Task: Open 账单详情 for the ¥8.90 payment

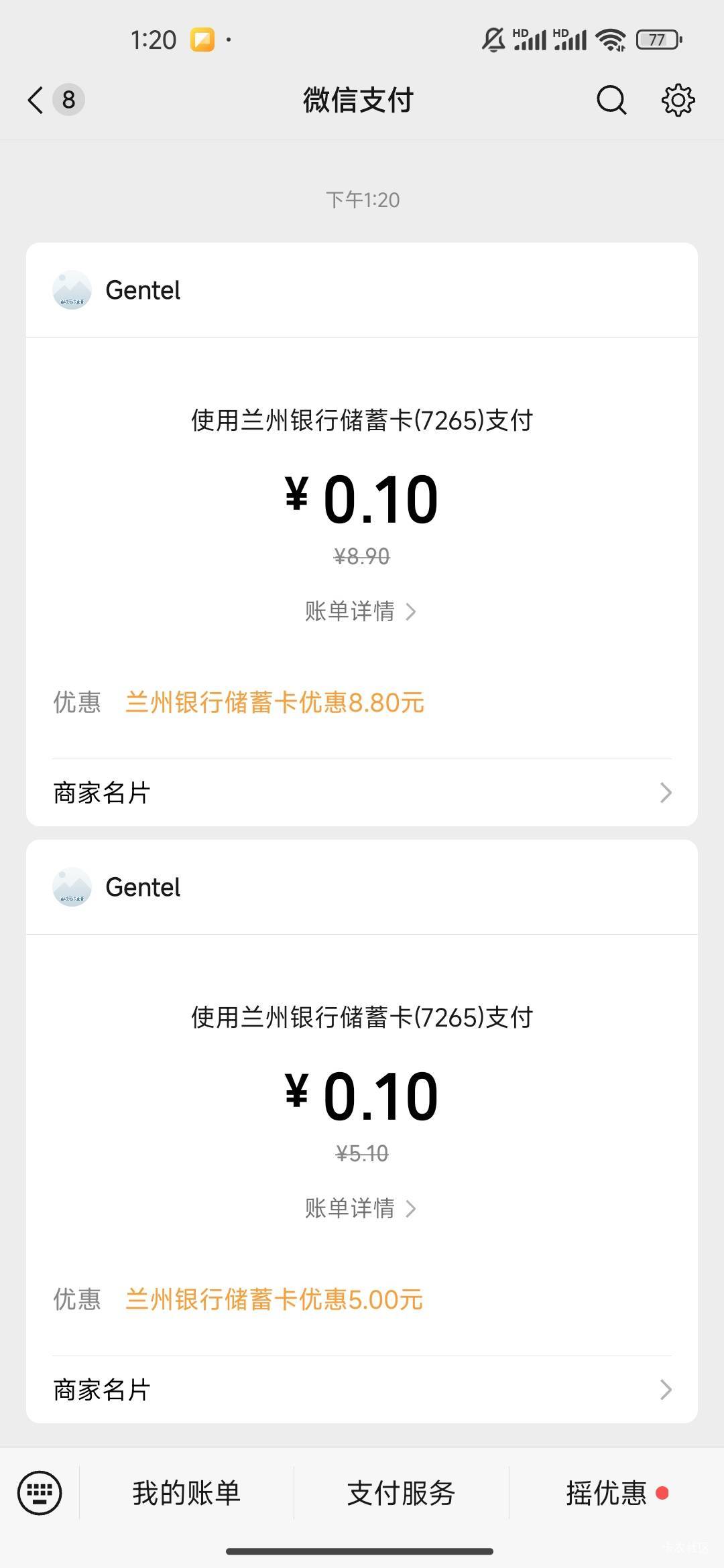Action: pos(361,611)
